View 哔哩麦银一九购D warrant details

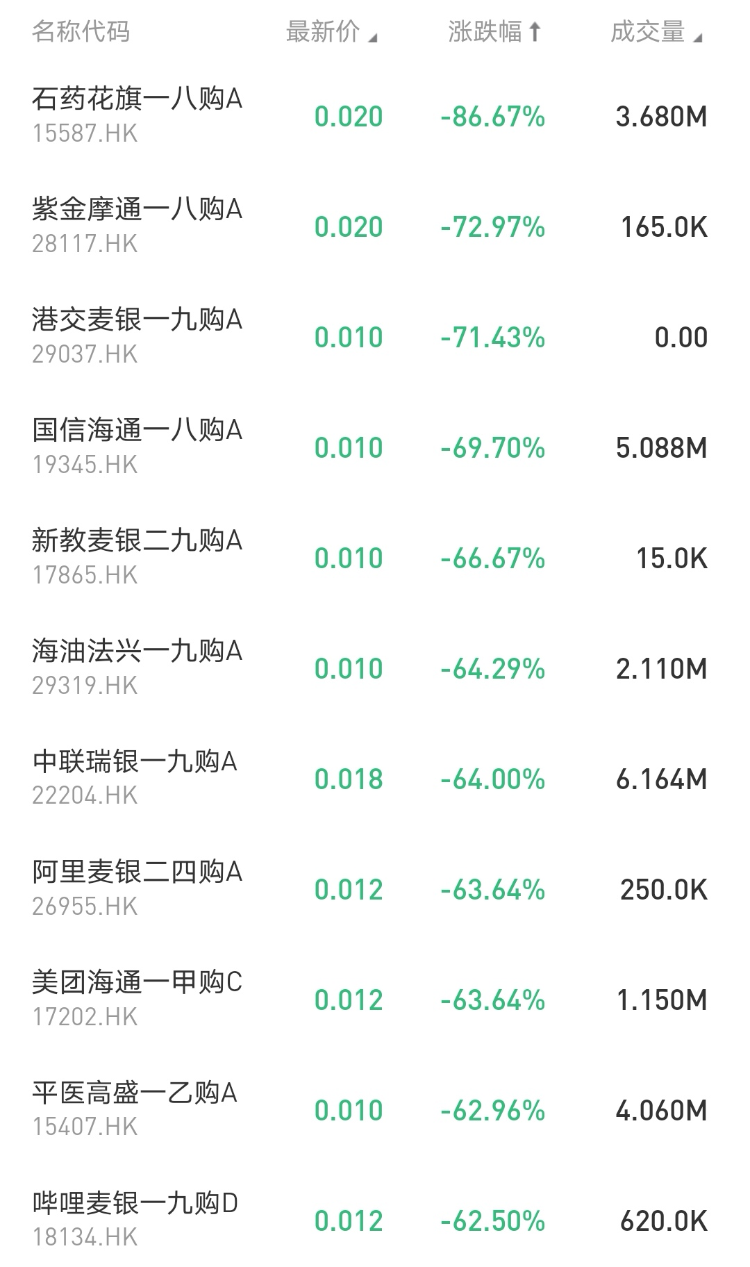pyautogui.click(x=135, y=1220)
